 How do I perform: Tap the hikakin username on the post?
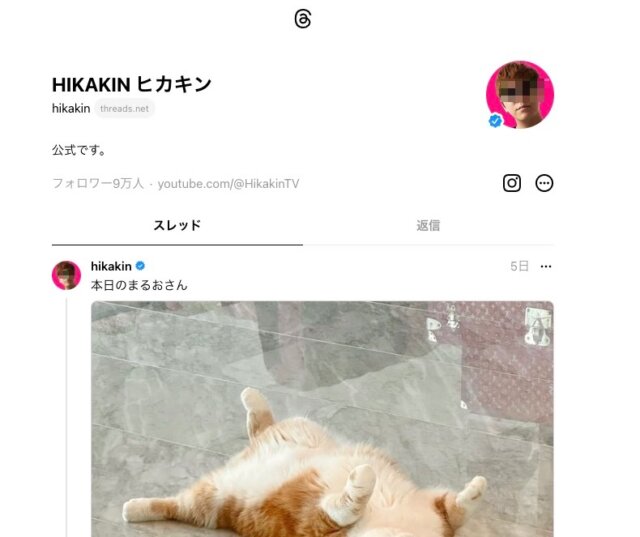pos(111,266)
